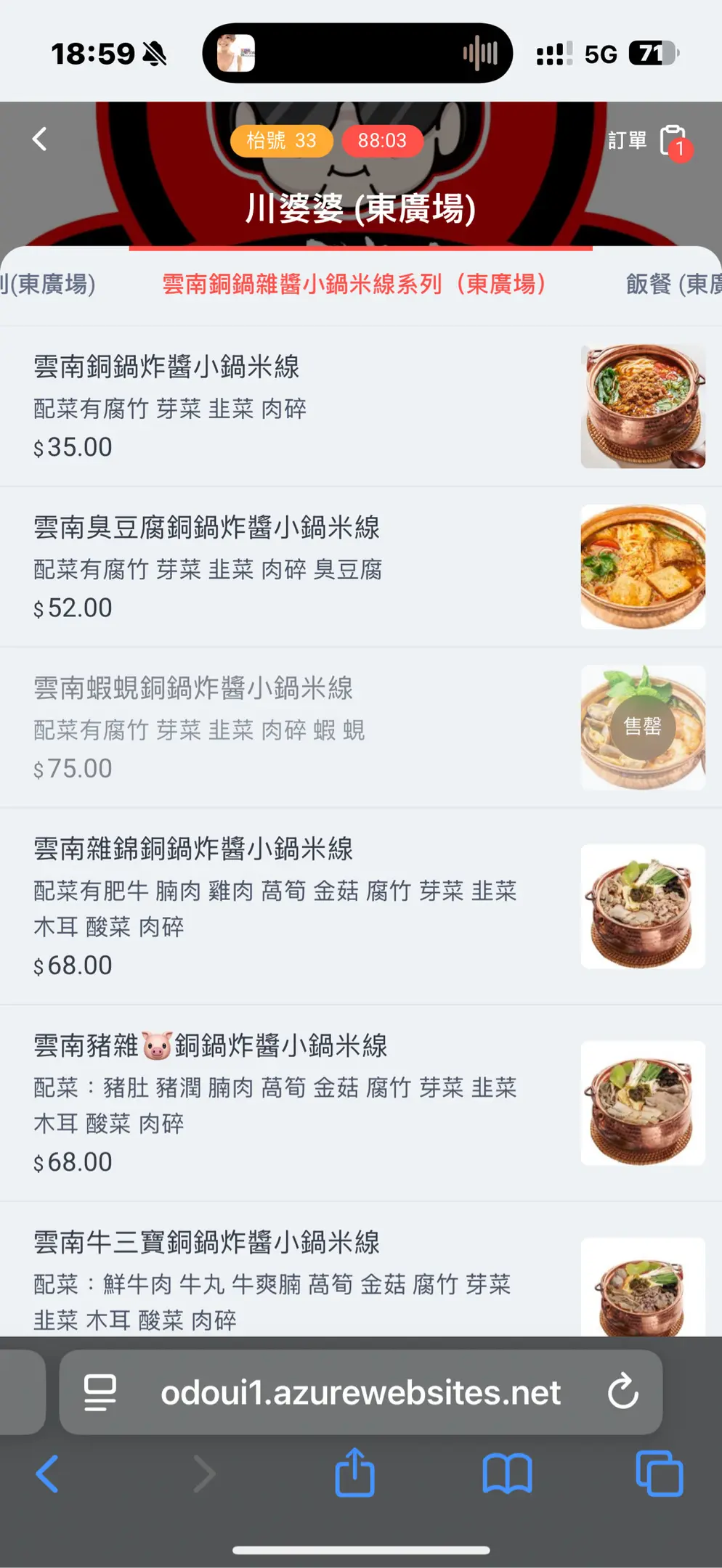Navigate back in Safari's bottom toolbar
722x1568 pixels.
coord(47,1473)
